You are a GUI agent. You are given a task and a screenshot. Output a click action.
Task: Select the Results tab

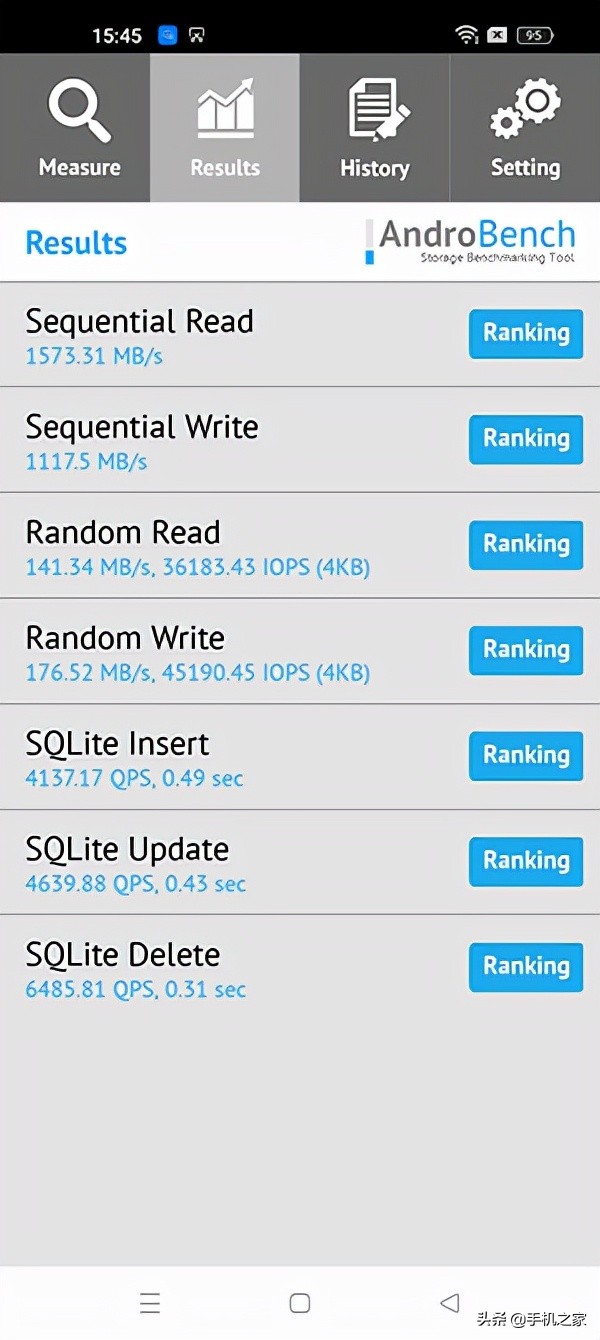click(225, 129)
